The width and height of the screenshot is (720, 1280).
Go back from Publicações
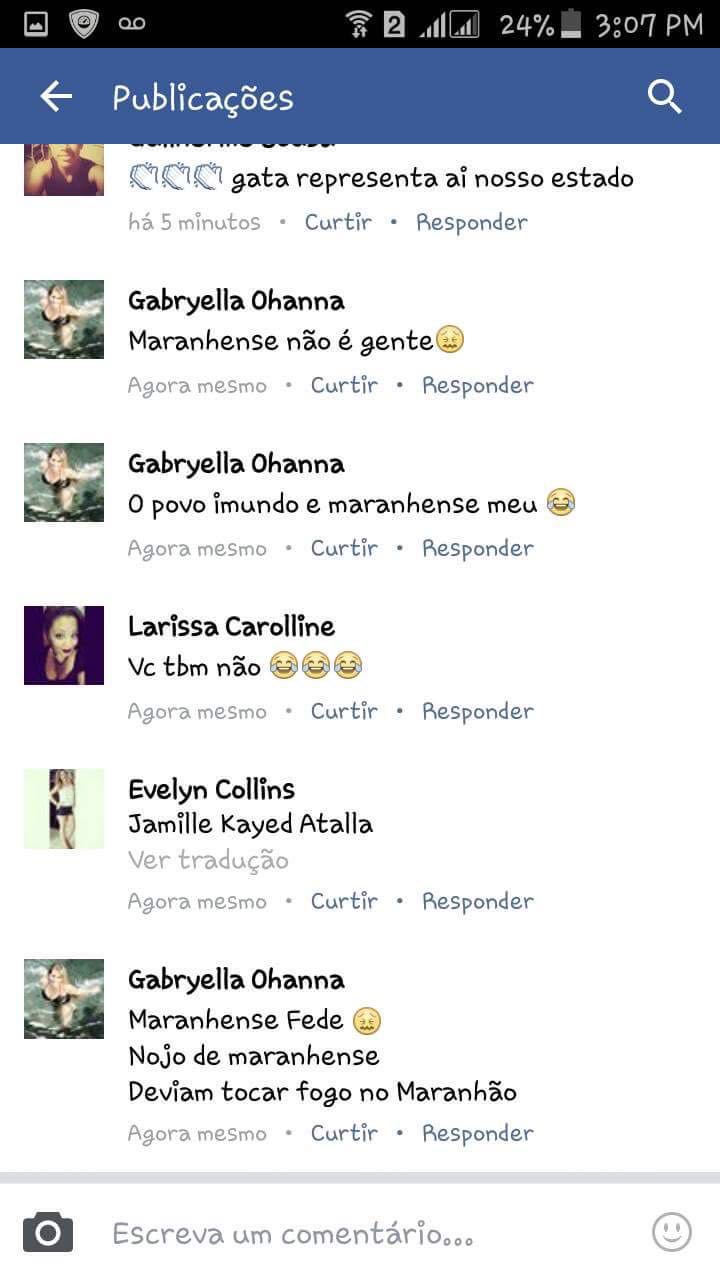56,97
